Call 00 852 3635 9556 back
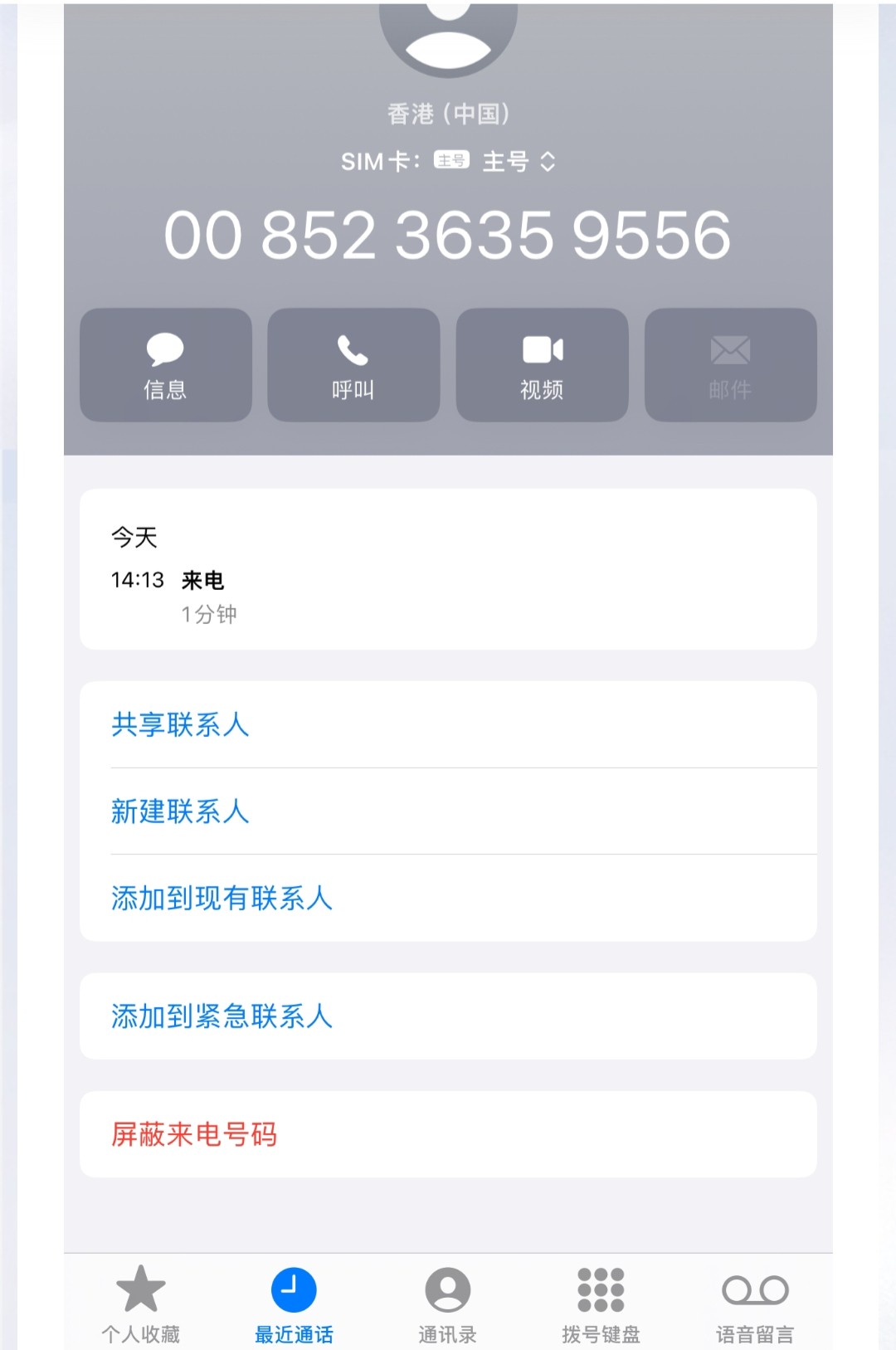The image size is (896, 1350). pyautogui.click(x=353, y=365)
